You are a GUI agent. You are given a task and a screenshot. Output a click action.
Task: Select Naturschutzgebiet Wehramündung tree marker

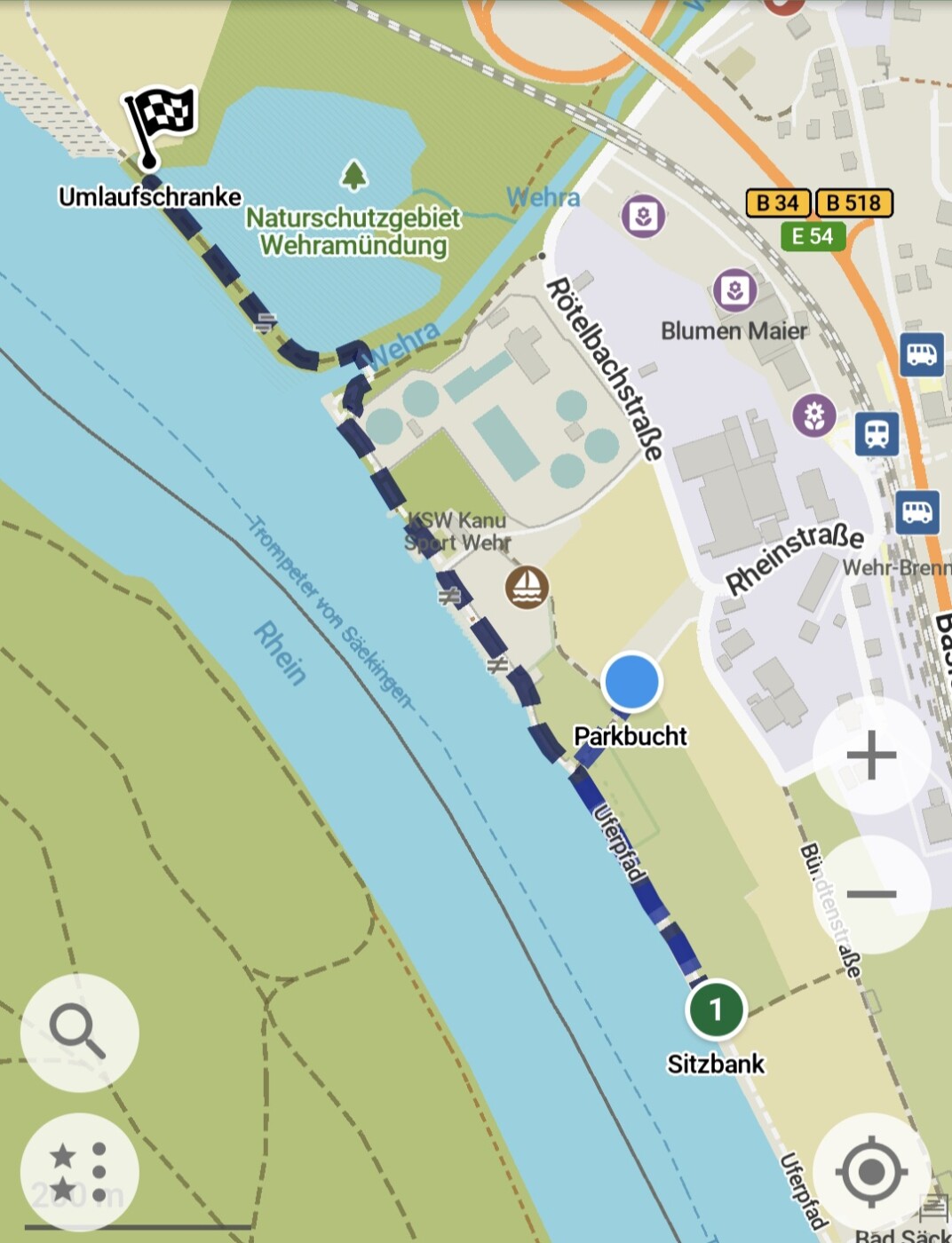click(x=353, y=175)
